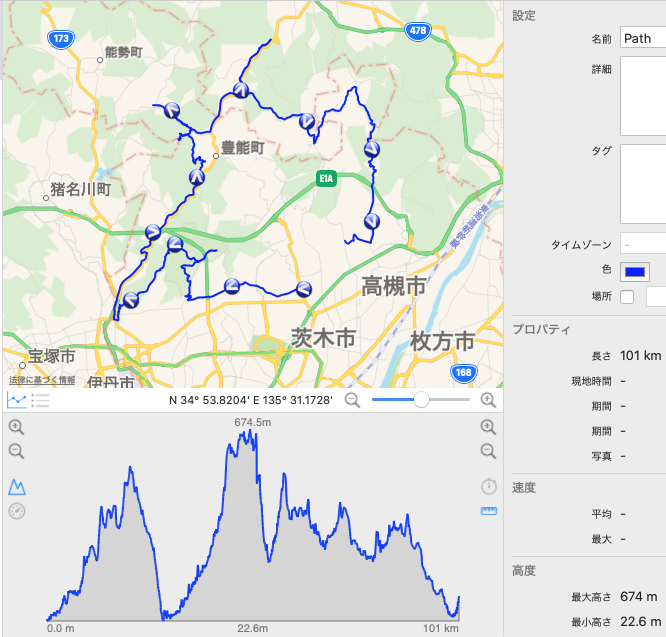Select the ruler distance axis icon
The image size is (666, 637).
point(488,511)
